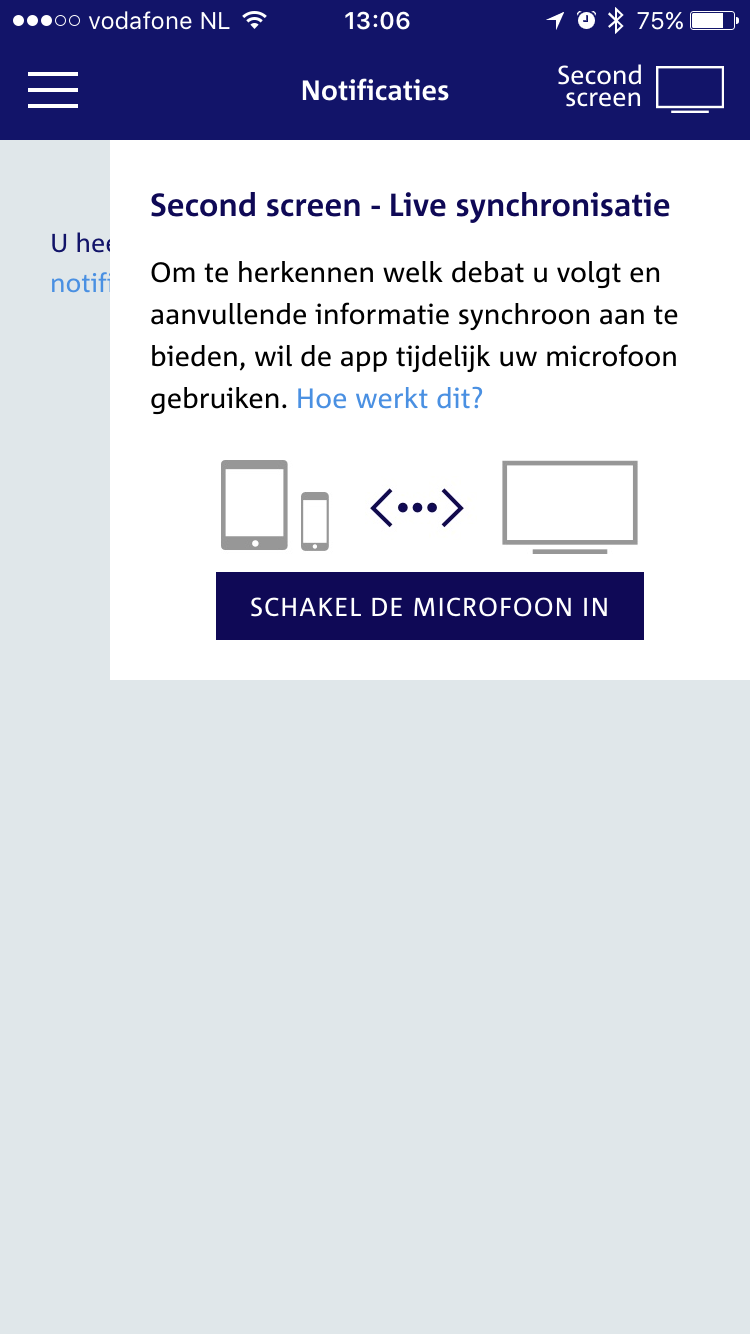Open the 'Hoe werkt dit?' link
This screenshot has height=1334, width=750.
pos(390,399)
